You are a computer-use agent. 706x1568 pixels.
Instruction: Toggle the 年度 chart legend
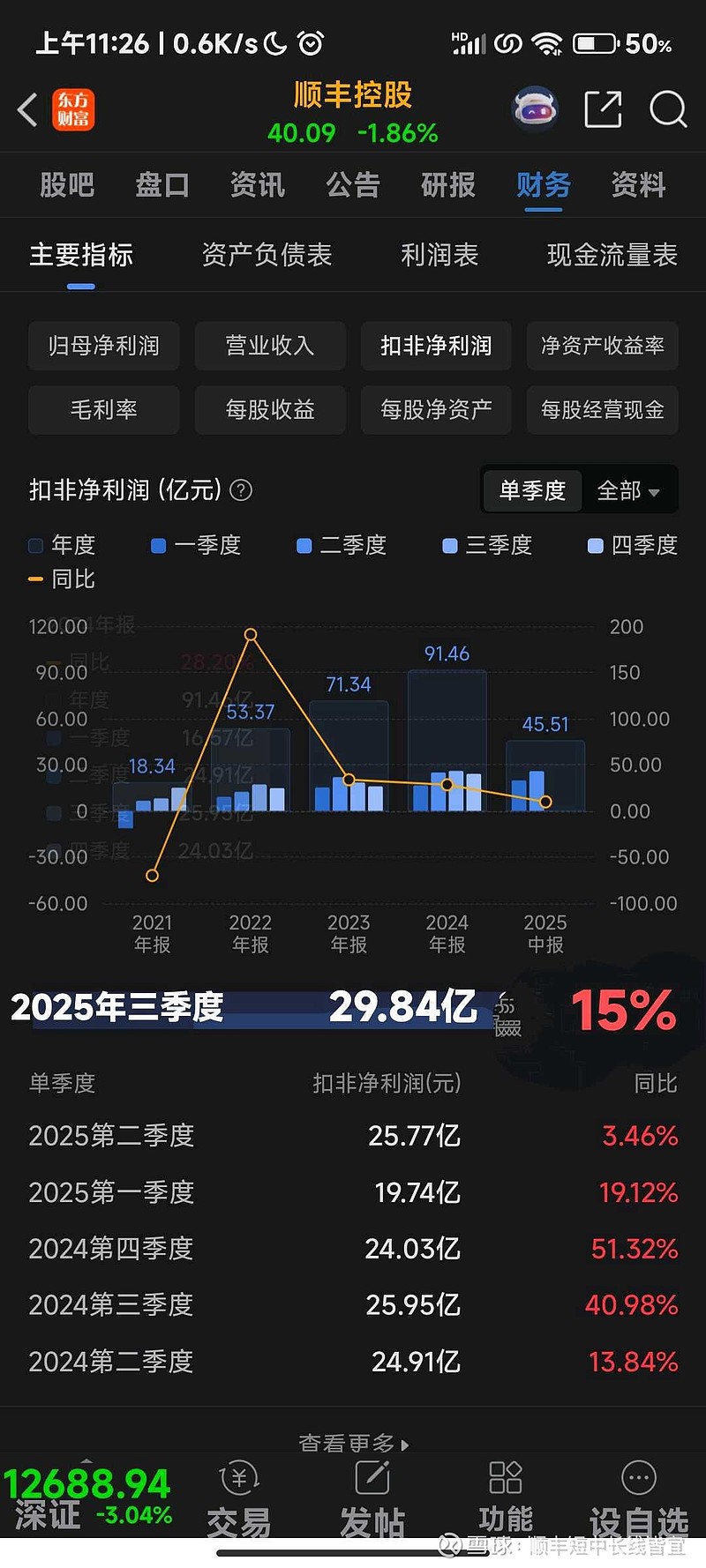(60, 545)
